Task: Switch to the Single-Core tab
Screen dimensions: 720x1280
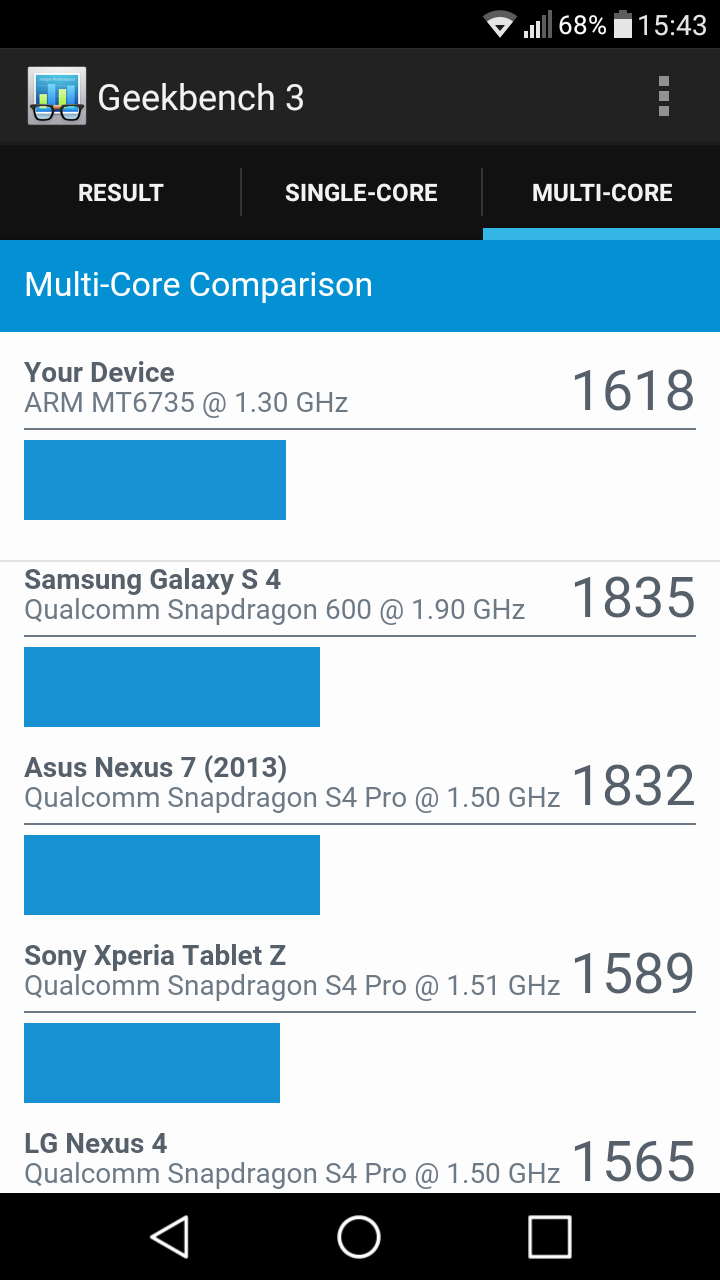Action: [361, 193]
